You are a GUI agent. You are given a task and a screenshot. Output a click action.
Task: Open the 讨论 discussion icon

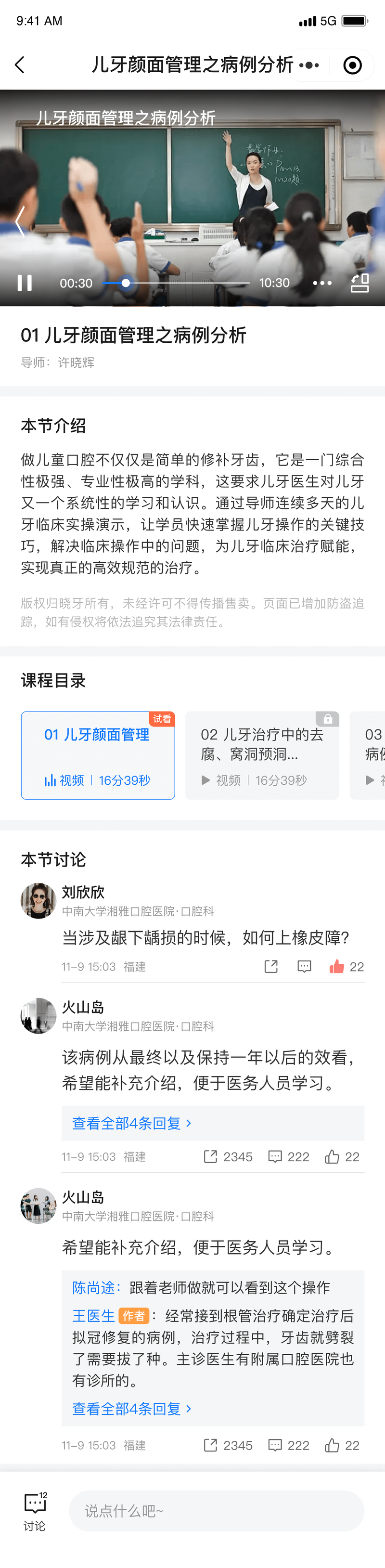coord(35,1511)
